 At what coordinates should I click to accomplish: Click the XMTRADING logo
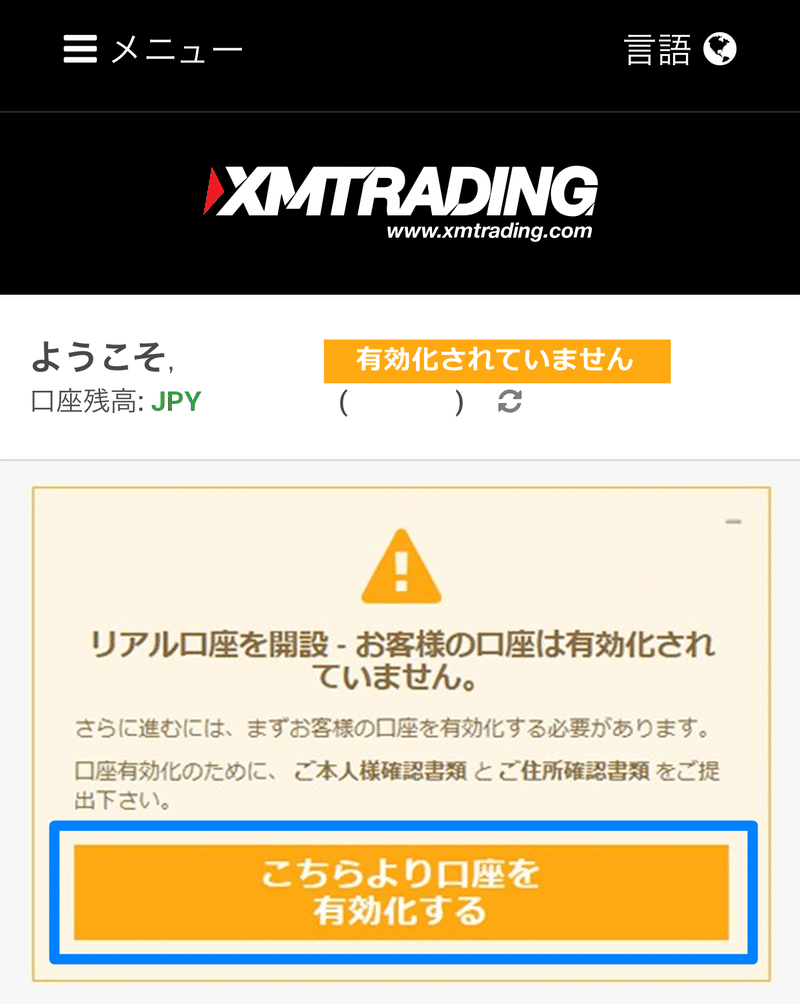(x=400, y=189)
